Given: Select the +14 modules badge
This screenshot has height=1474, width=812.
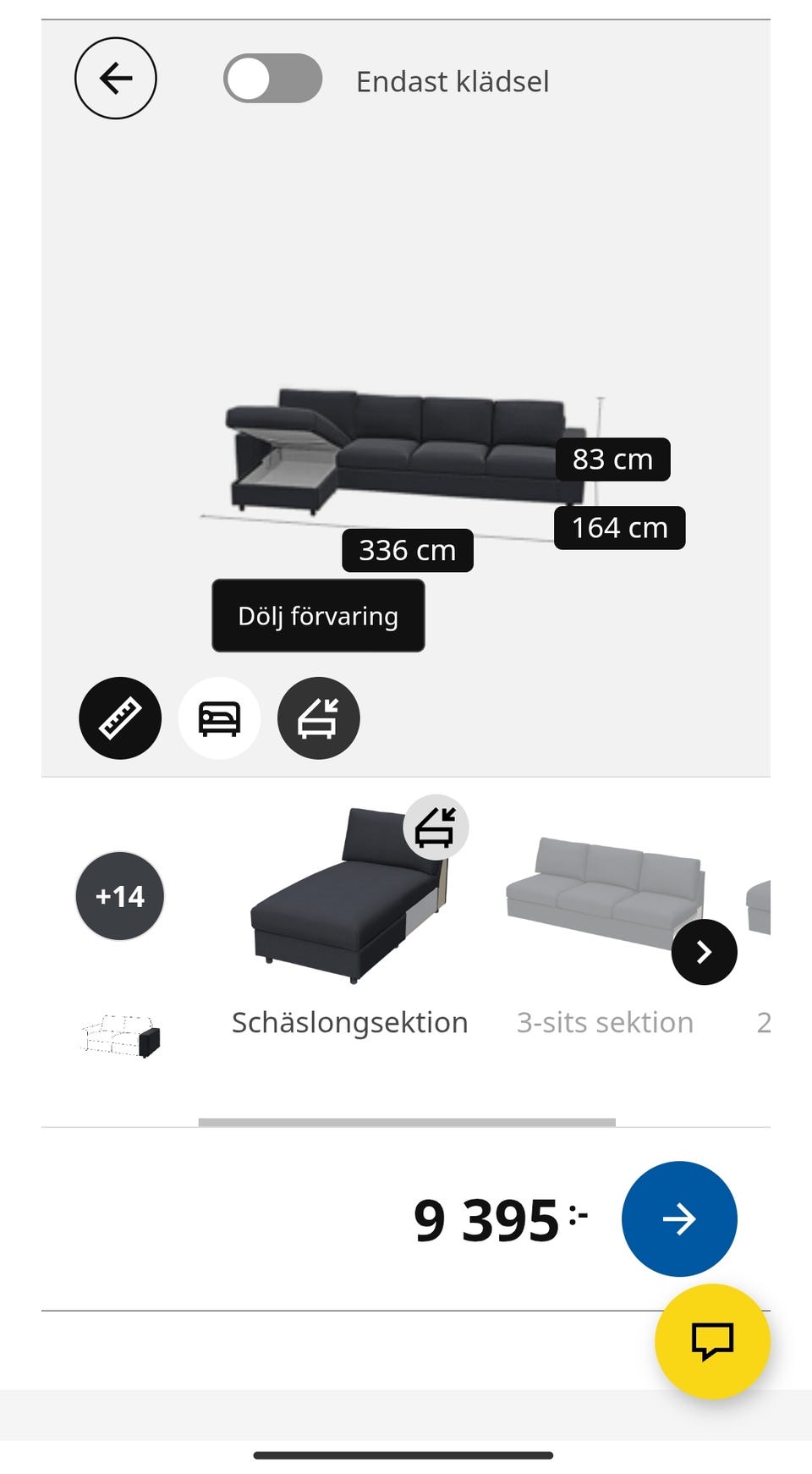Looking at the screenshot, I should click(119, 895).
